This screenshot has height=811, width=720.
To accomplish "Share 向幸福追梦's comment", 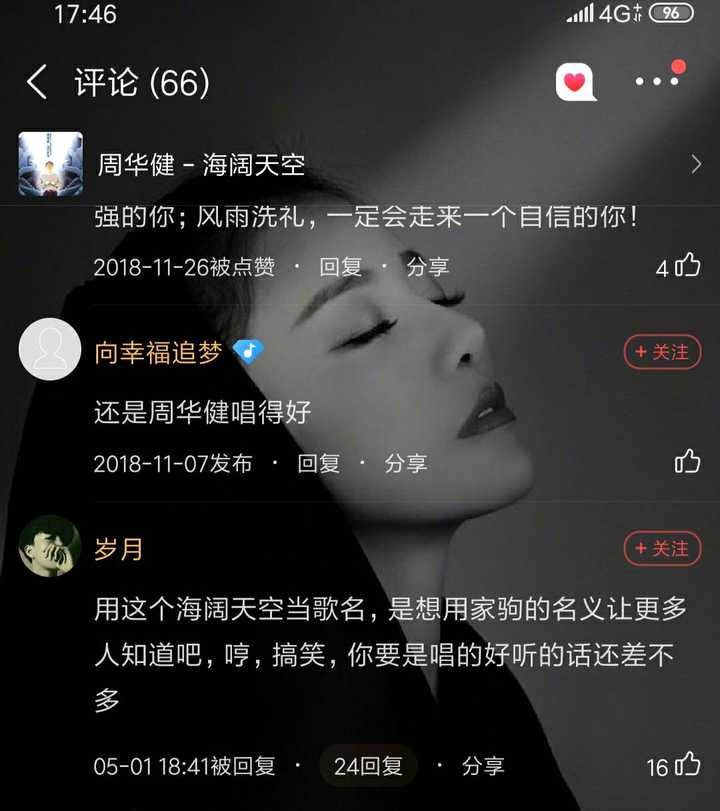I will [x=405, y=463].
